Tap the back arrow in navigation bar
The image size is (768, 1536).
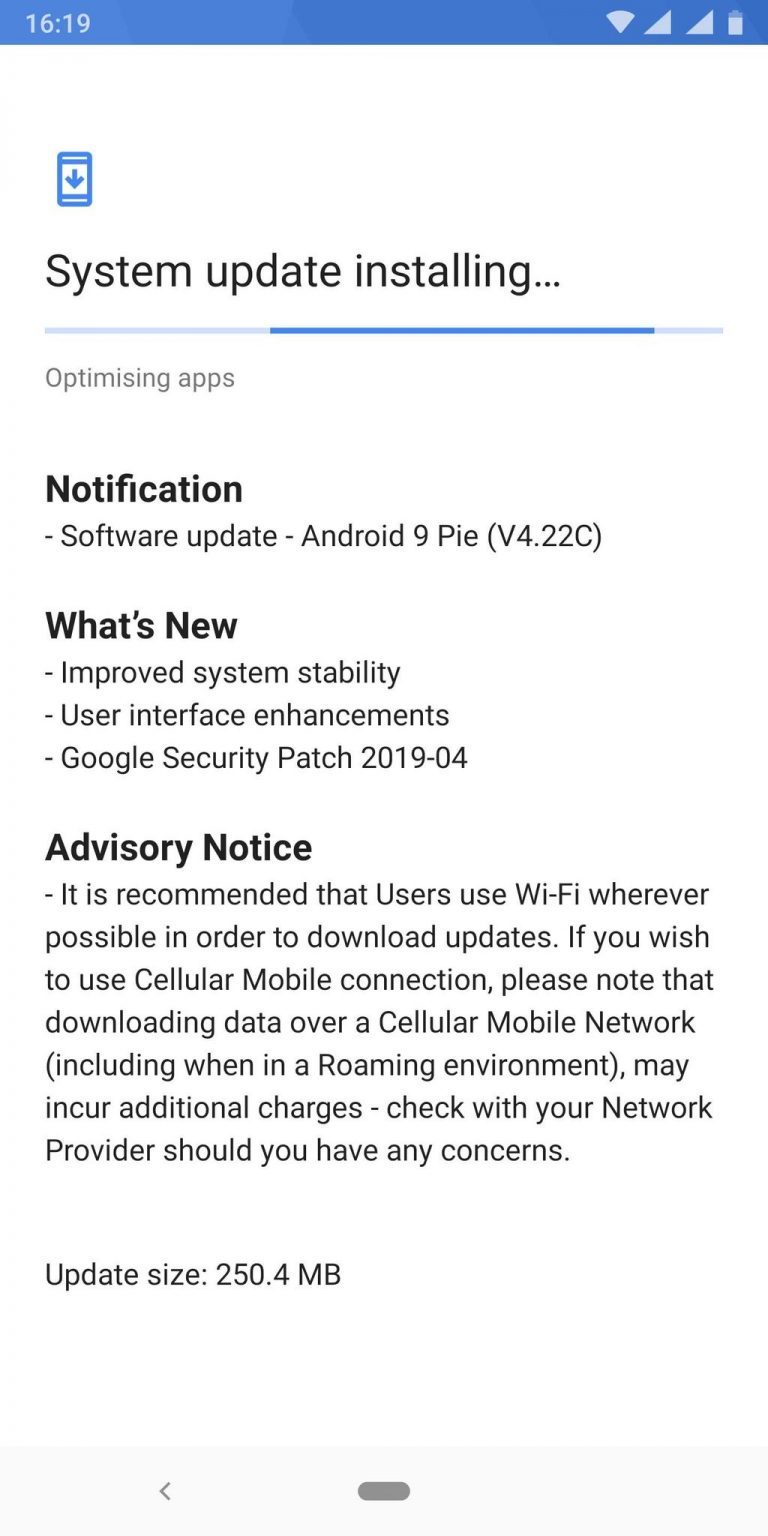tap(165, 1491)
